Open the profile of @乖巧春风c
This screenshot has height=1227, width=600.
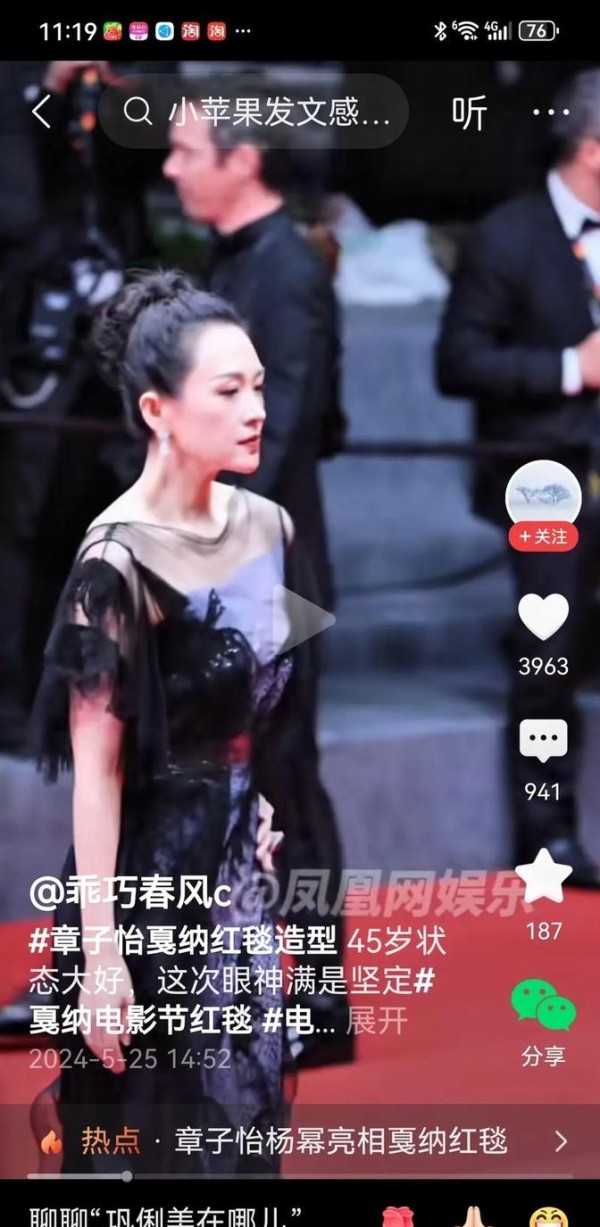(130, 893)
